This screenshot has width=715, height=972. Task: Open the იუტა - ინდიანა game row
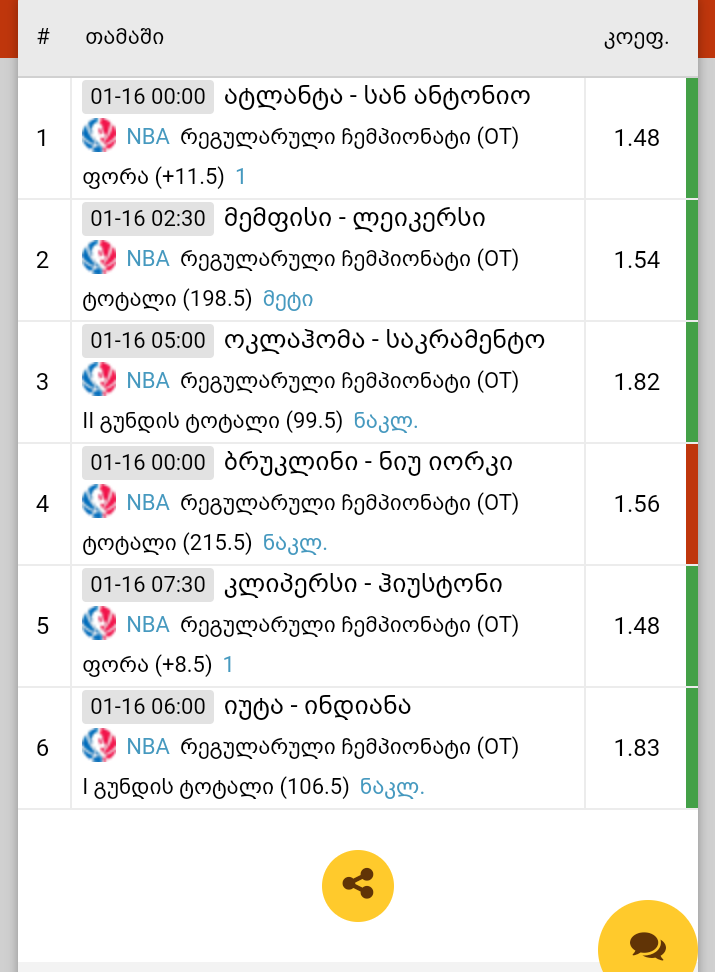click(317, 707)
